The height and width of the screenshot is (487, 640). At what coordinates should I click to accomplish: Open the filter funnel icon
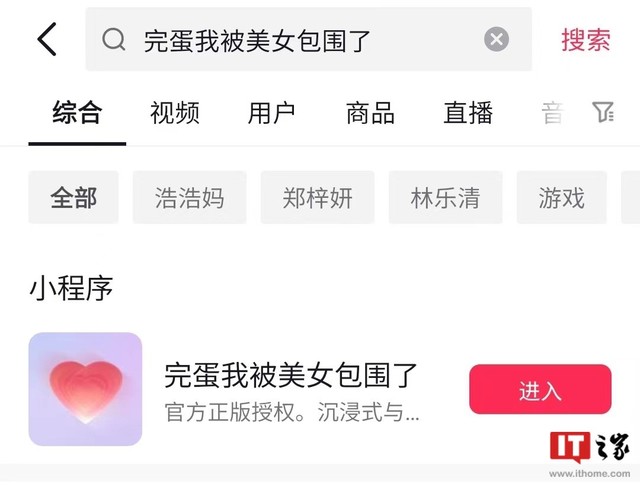tap(602, 112)
